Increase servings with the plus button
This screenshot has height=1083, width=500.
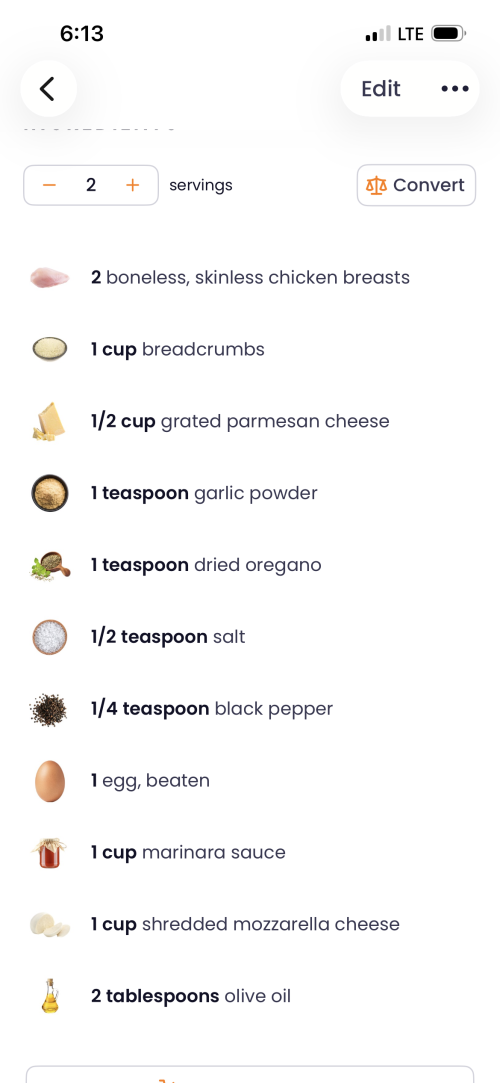[133, 185]
